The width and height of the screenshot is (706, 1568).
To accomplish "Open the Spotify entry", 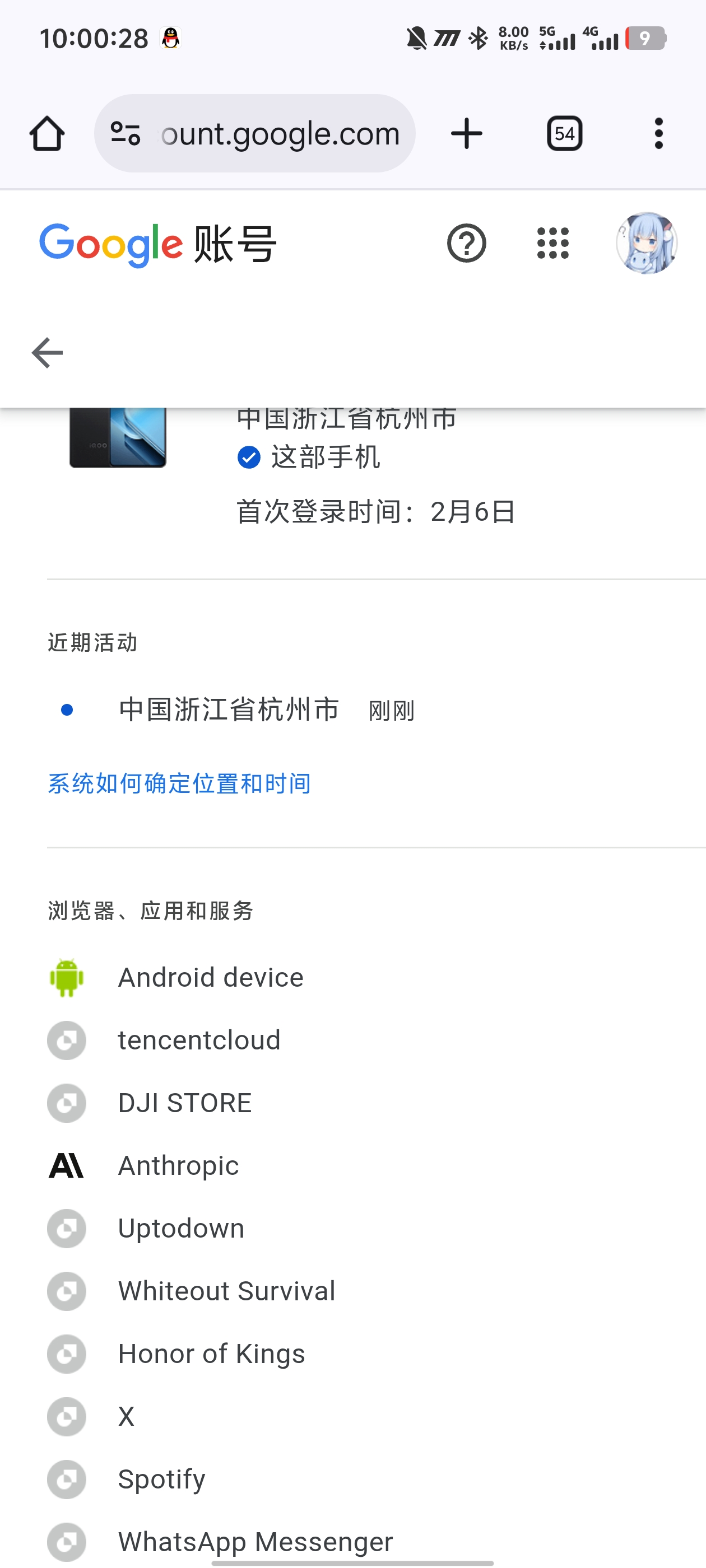I will click(161, 1479).
